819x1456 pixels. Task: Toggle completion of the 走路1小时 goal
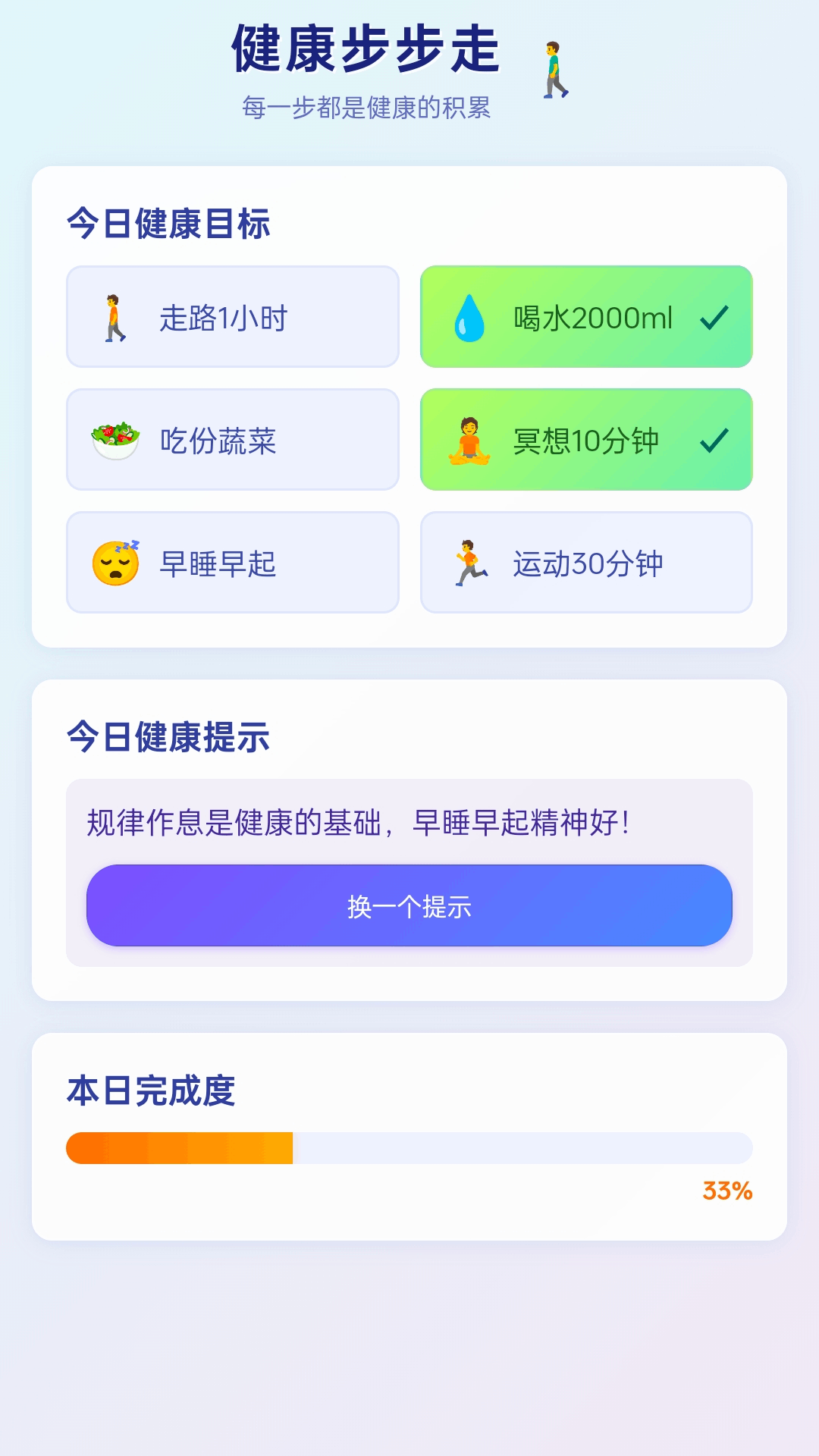(232, 317)
